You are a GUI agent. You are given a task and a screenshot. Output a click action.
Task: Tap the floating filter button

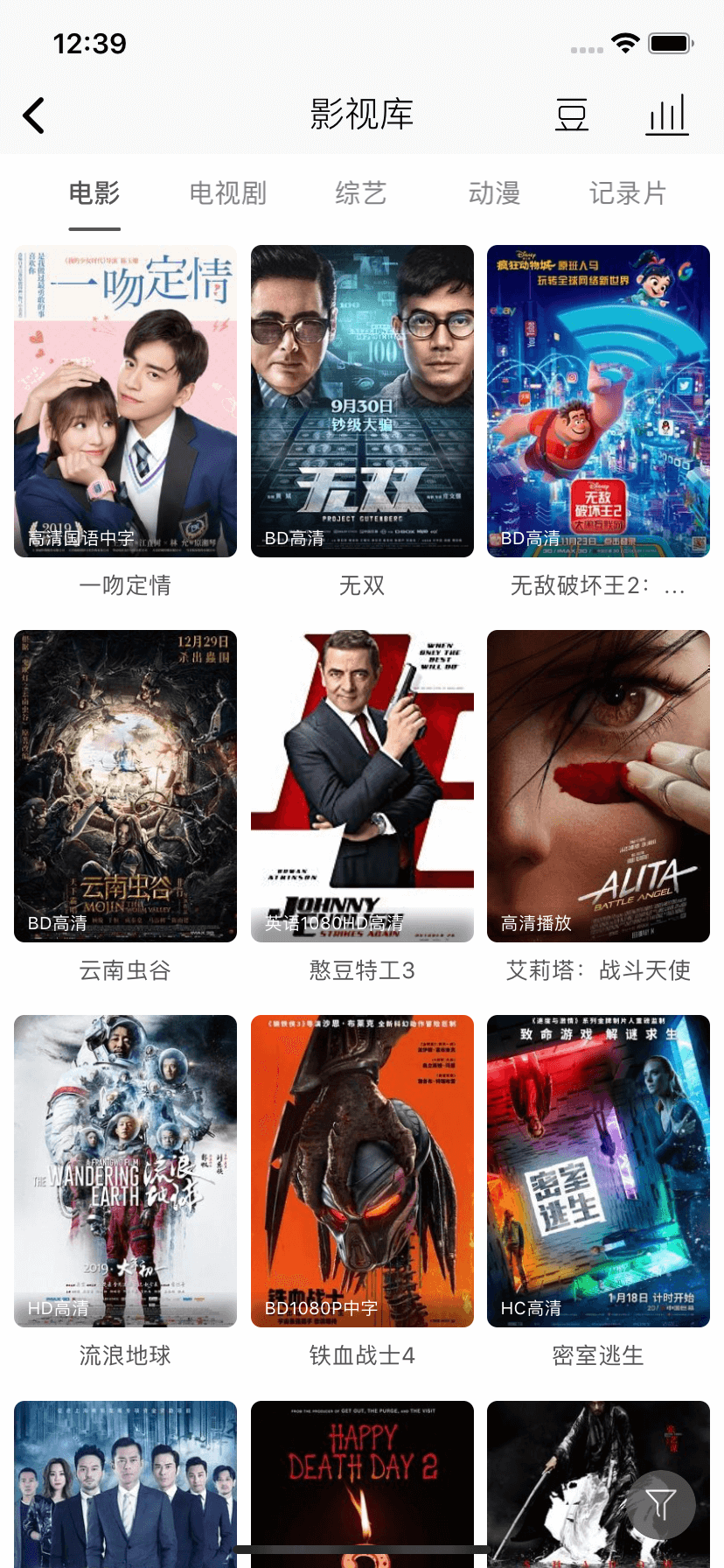point(661,1505)
